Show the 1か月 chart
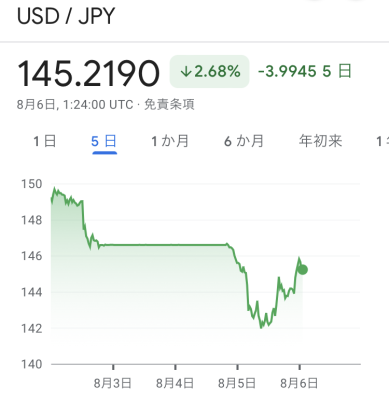The width and height of the screenshot is (389, 400). pos(170,141)
